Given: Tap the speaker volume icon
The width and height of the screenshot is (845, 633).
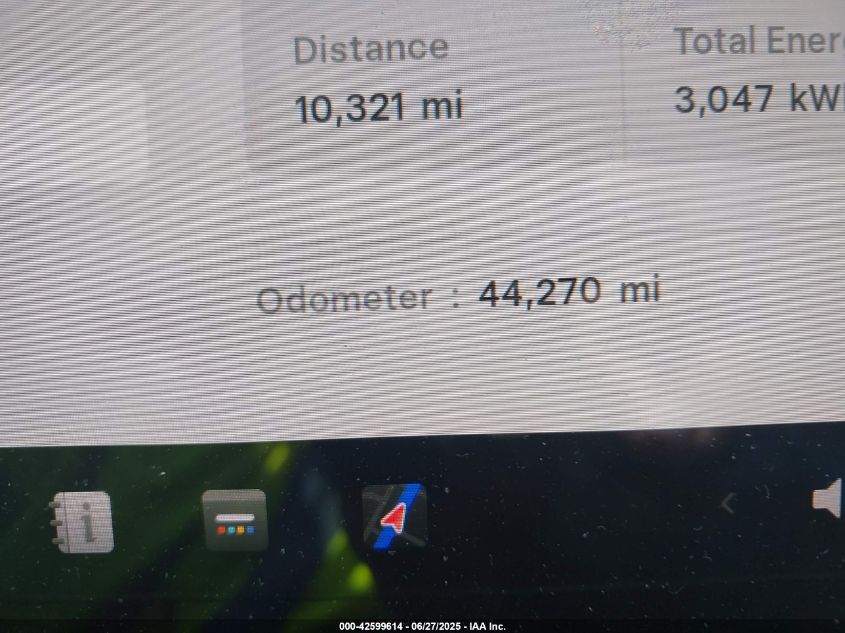Looking at the screenshot, I should (x=828, y=498).
